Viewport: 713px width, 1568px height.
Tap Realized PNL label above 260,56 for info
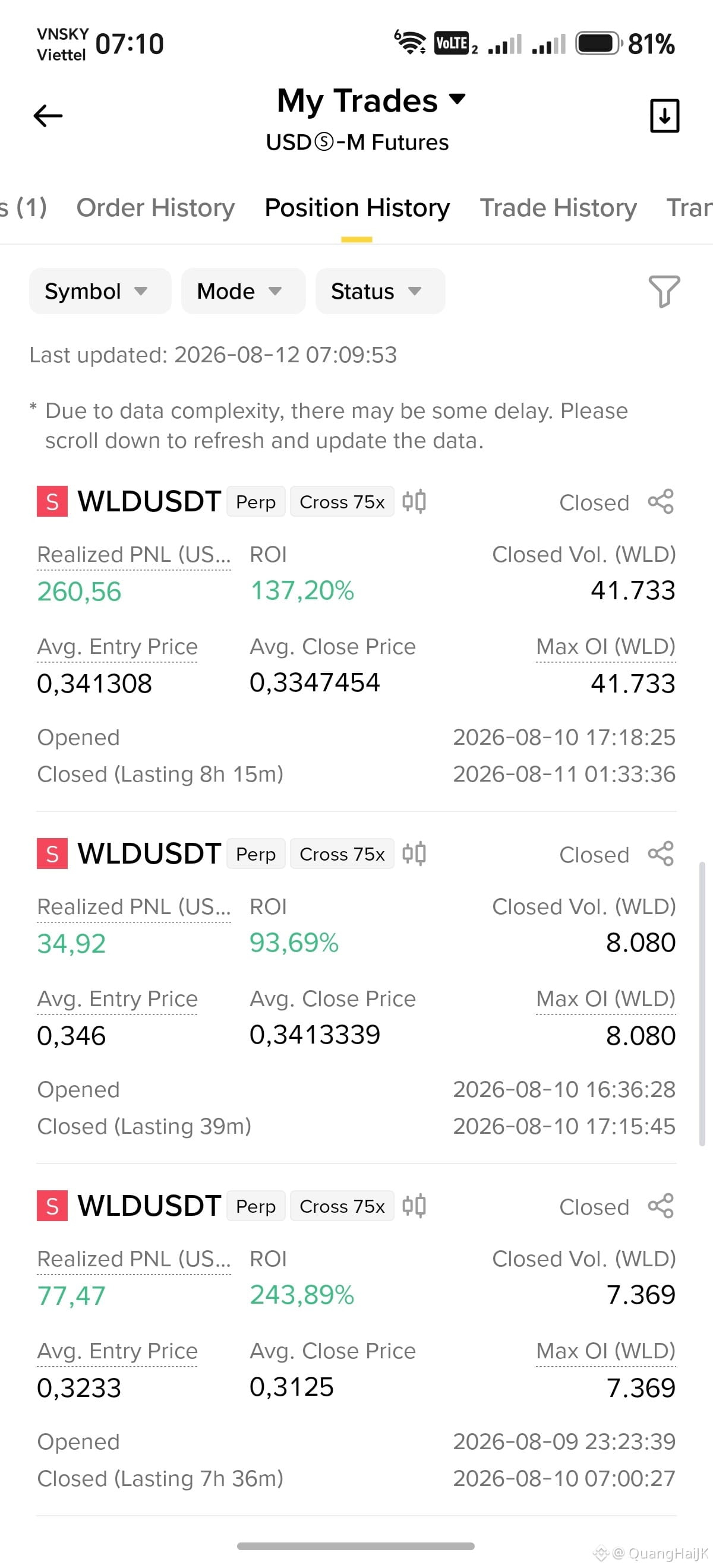coord(134,555)
